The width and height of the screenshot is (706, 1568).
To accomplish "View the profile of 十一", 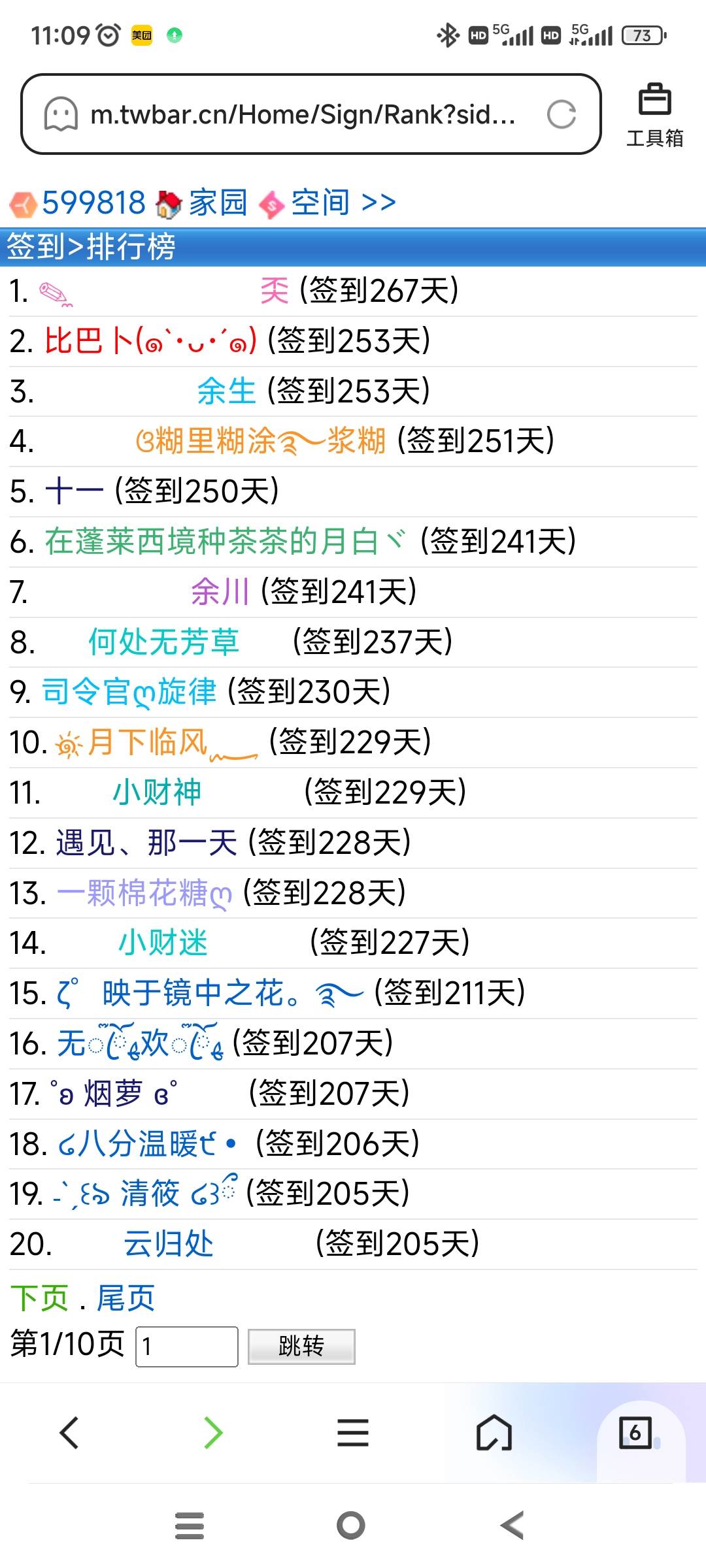I will (74, 491).
